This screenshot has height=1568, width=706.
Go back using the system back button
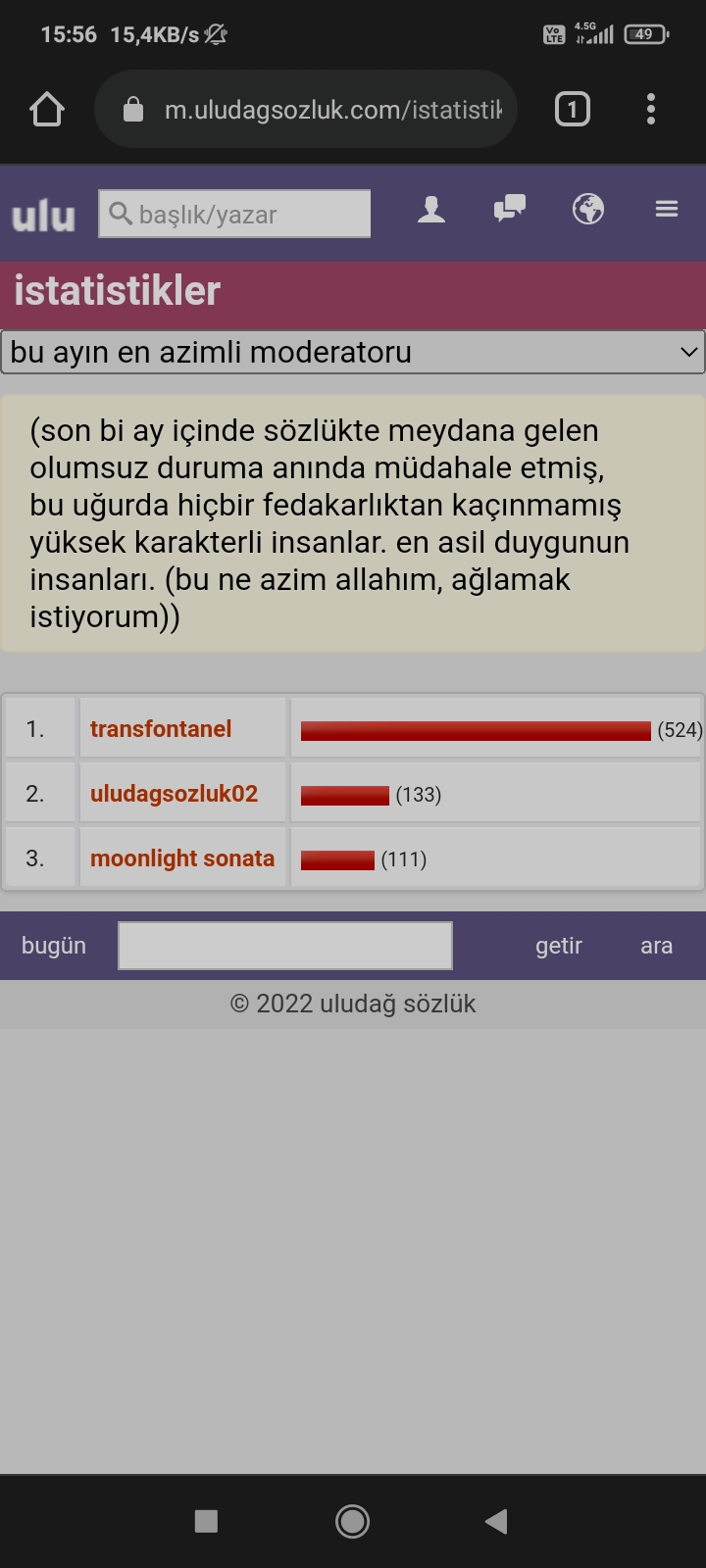496,1521
